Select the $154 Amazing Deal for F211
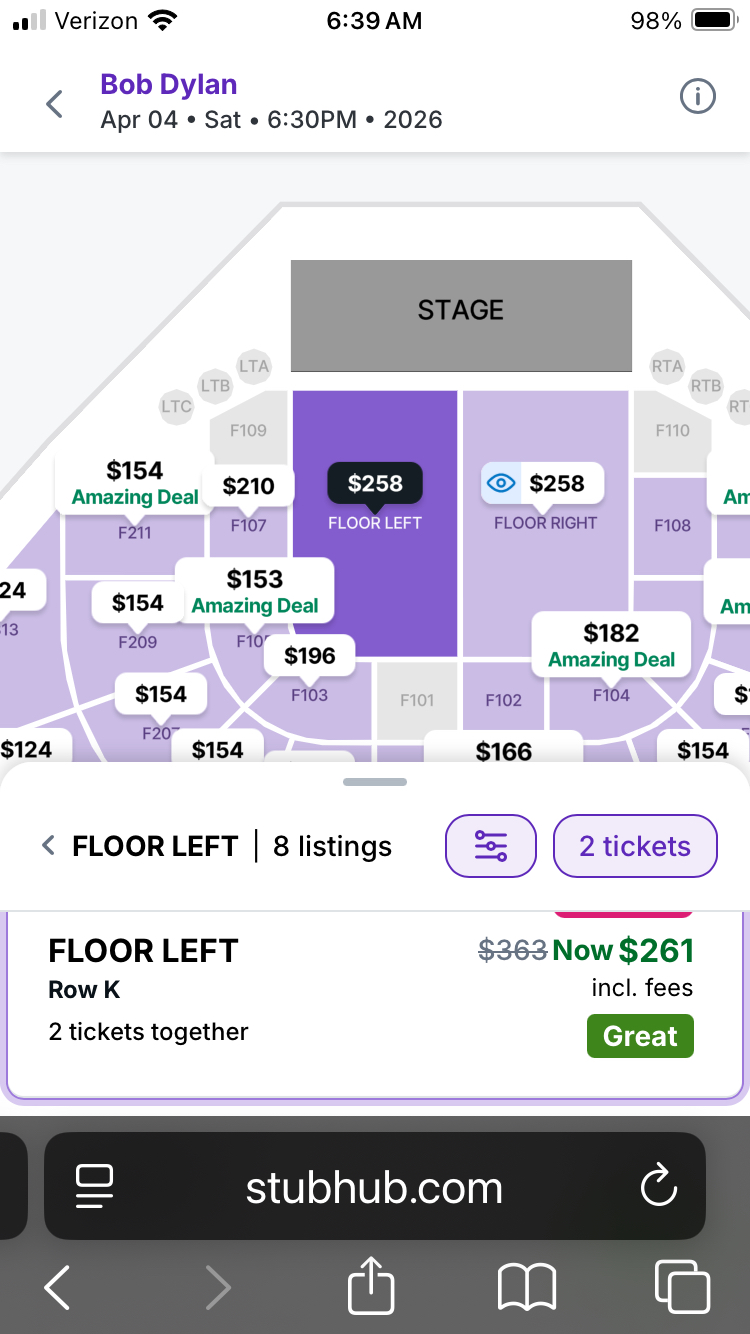 pos(135,482)
